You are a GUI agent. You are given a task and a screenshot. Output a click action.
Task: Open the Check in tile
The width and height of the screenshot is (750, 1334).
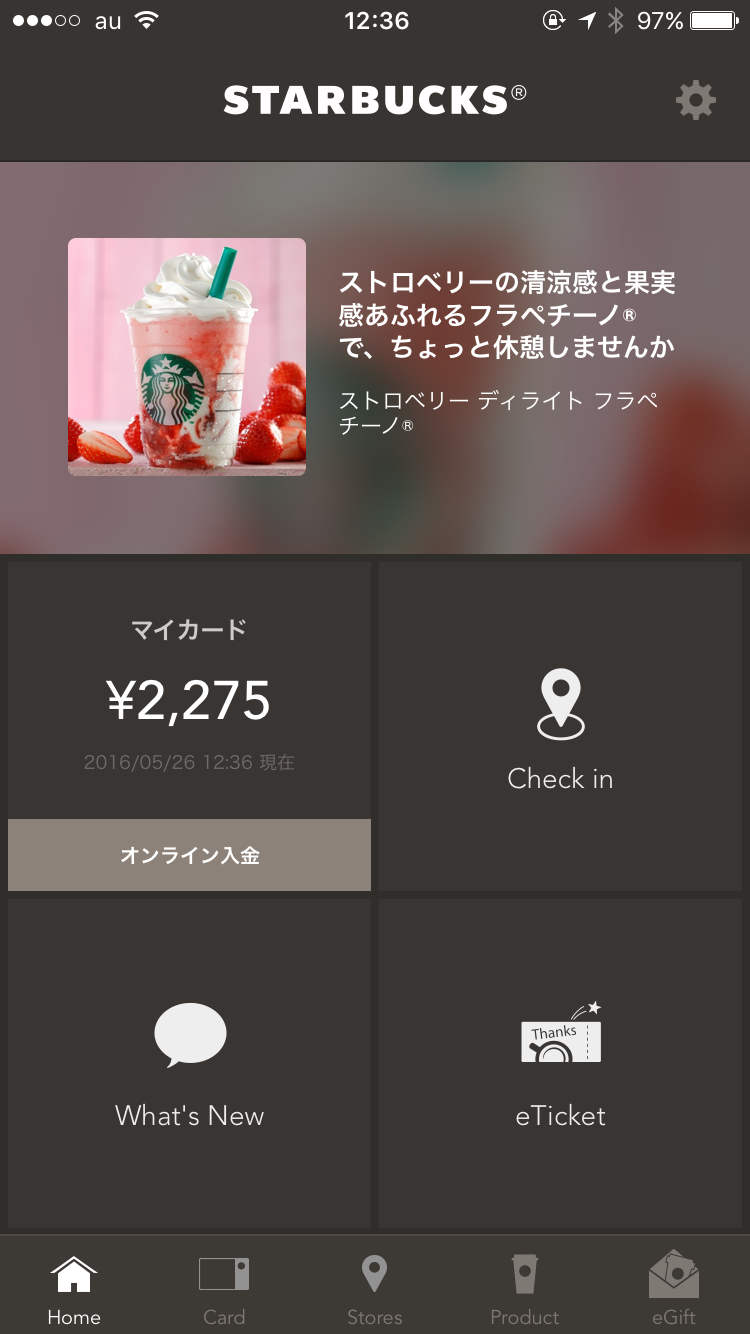click(560, 727)
